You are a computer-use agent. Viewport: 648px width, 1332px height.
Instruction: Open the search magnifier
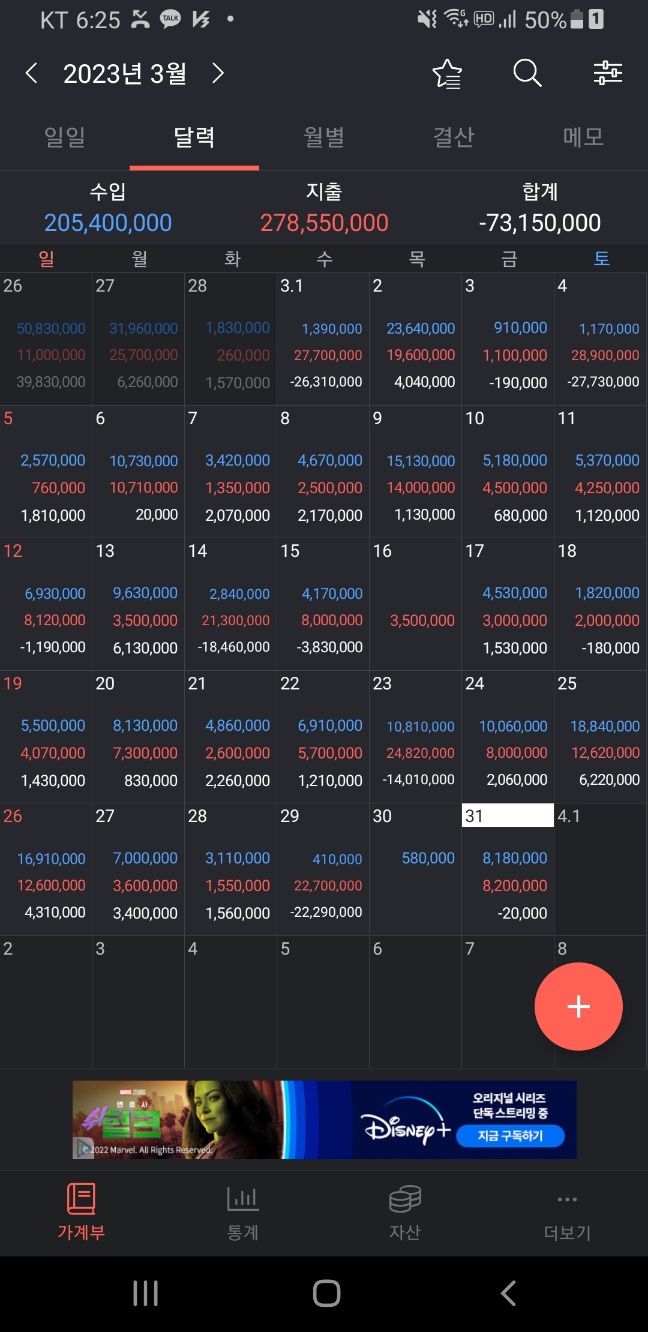click(527, 73)
